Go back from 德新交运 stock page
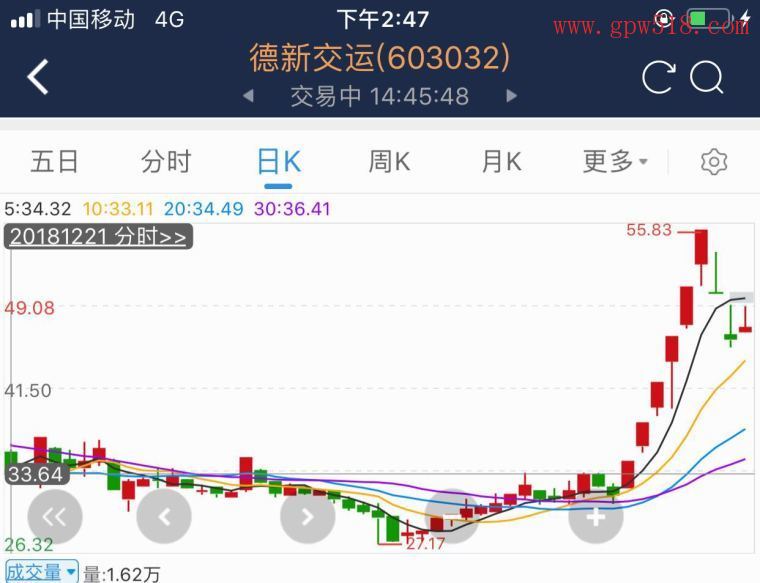Screen dimensions: 760x583 (38, 77)
